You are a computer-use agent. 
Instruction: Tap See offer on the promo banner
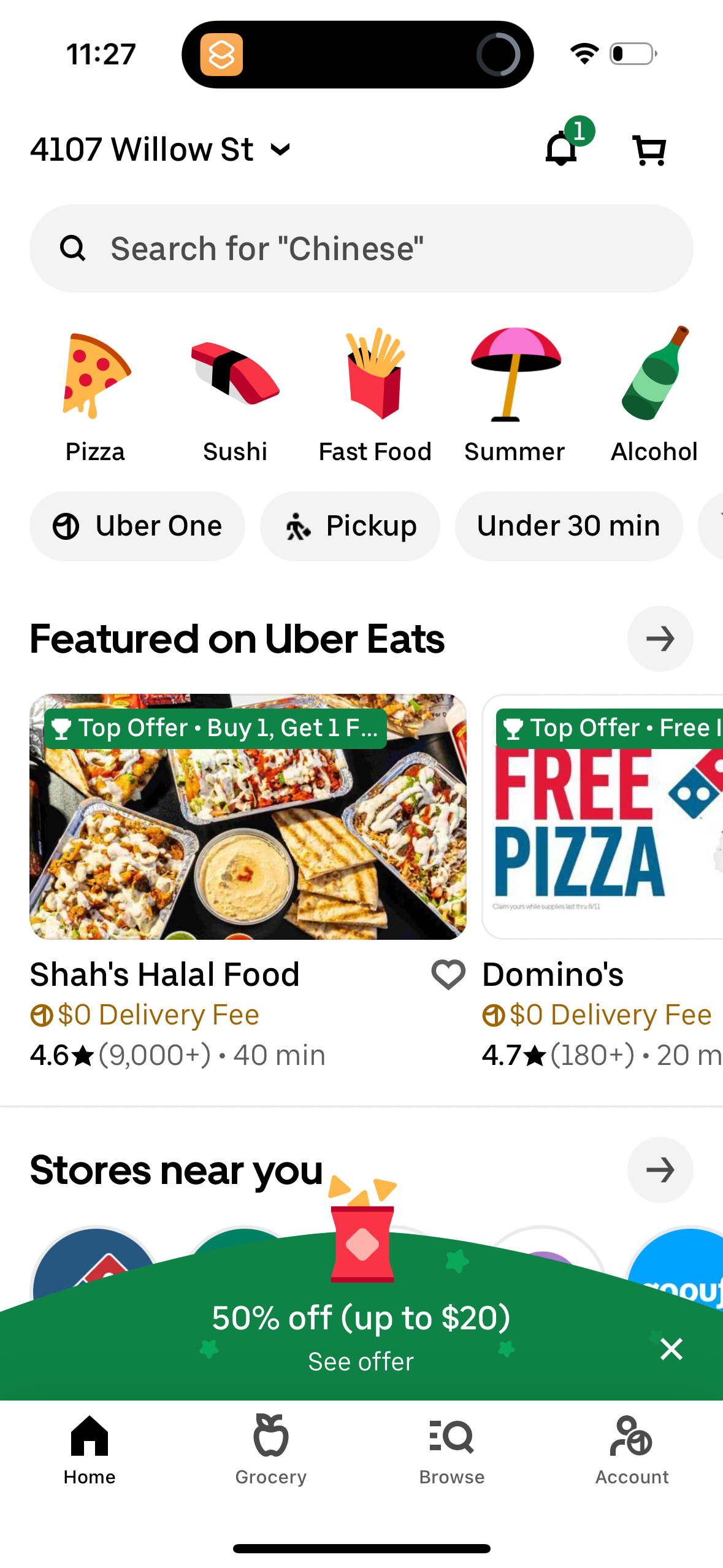(361, 1360)
